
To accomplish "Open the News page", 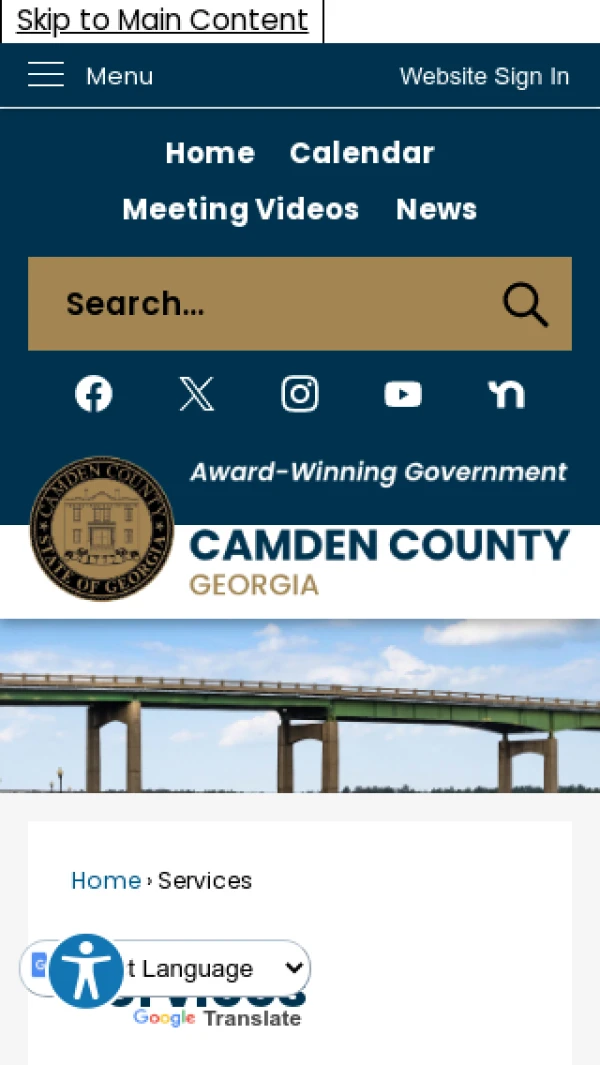I will (436, 209).
